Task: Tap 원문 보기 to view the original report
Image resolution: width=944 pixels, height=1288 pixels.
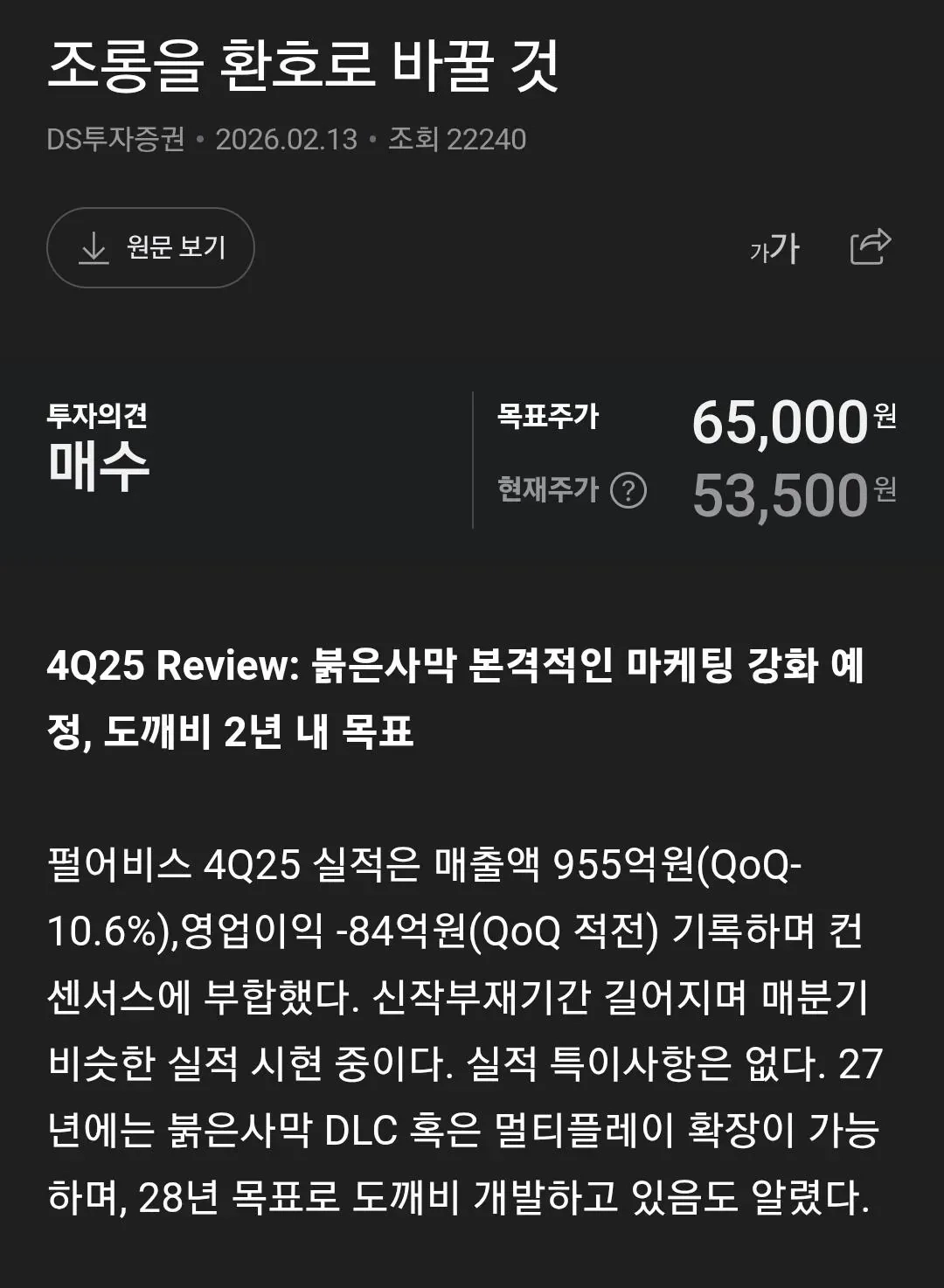Action: [x=150, y=248]
